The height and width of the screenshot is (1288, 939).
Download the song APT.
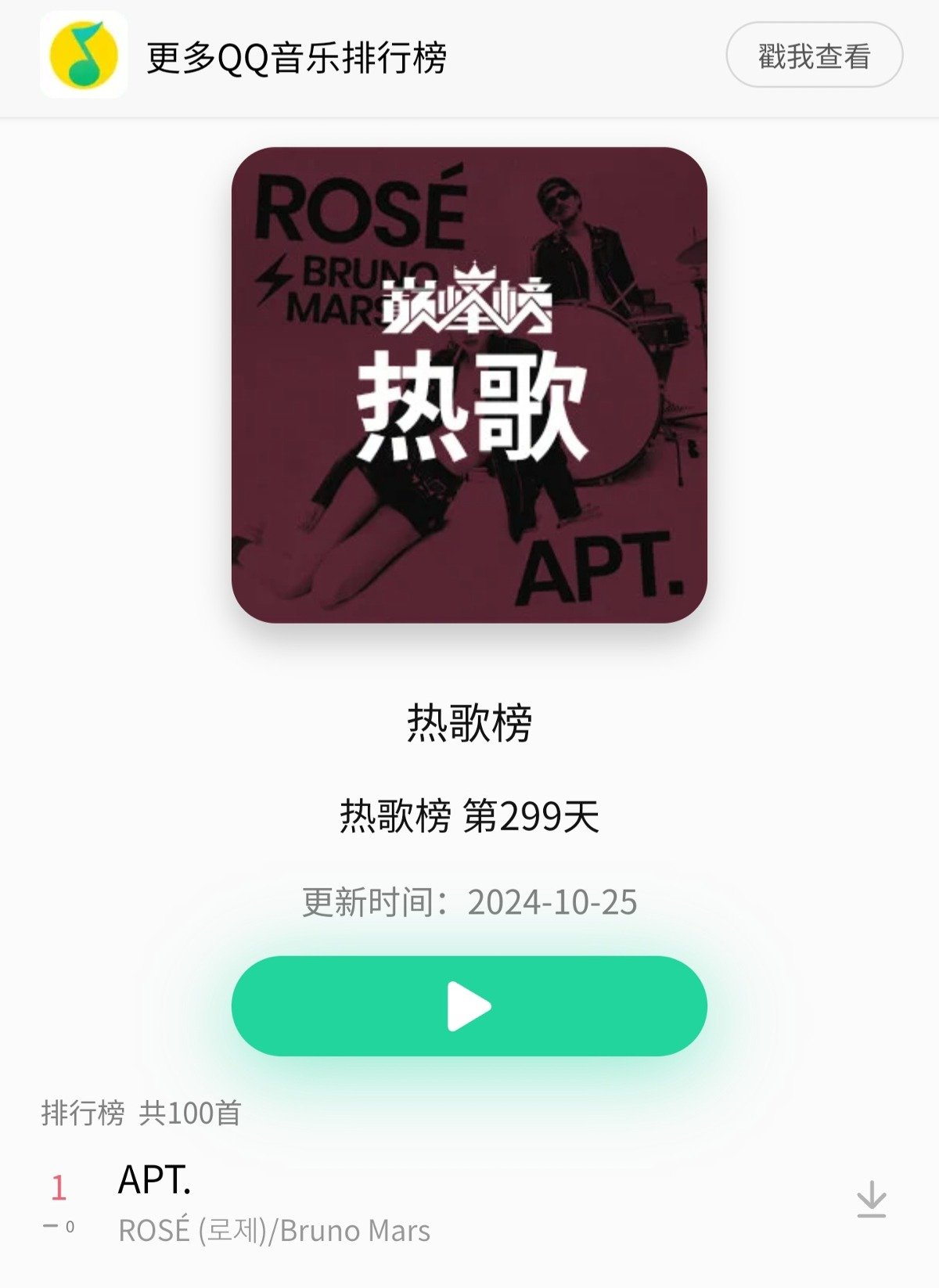click(x=871, y=1200)
